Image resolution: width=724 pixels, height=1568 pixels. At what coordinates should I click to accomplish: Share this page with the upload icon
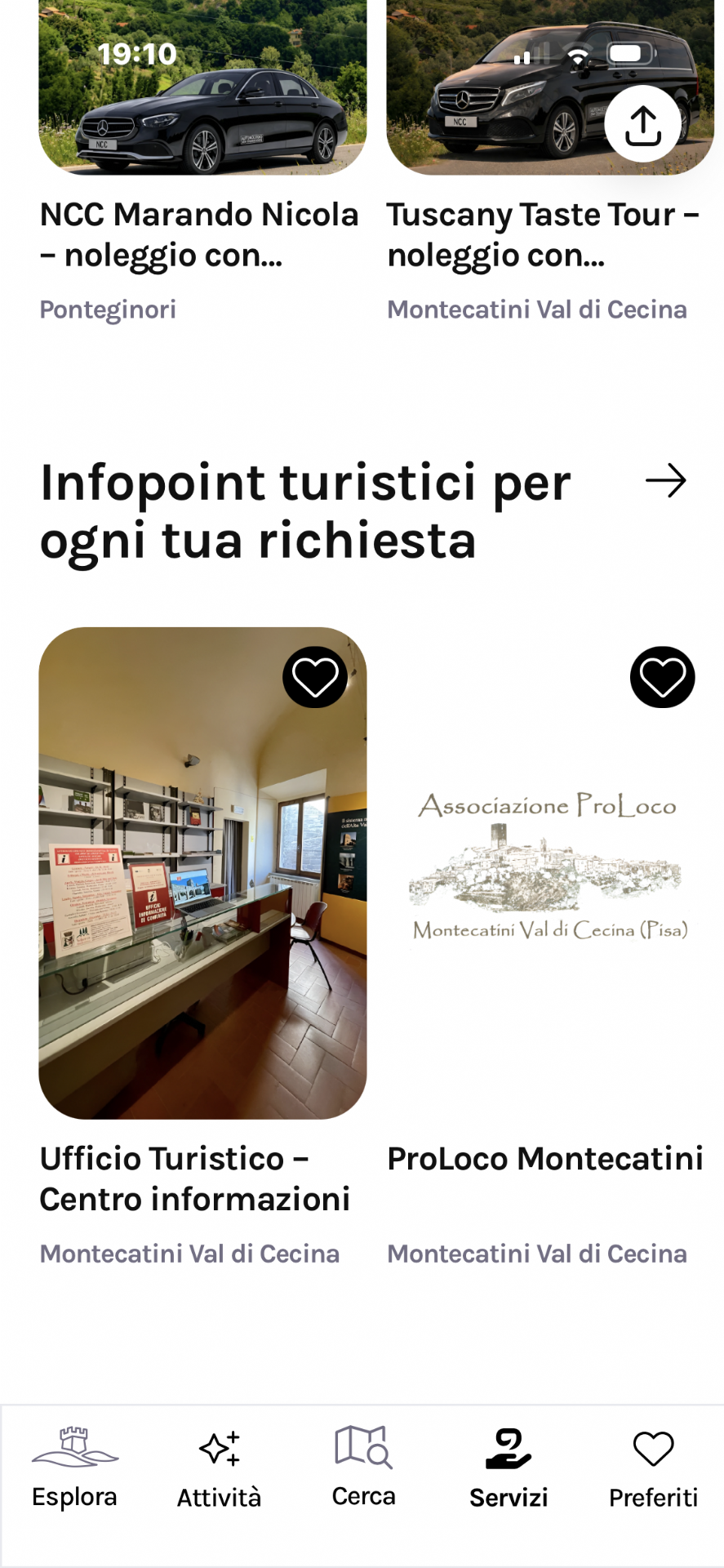click(x=642, y=124)
